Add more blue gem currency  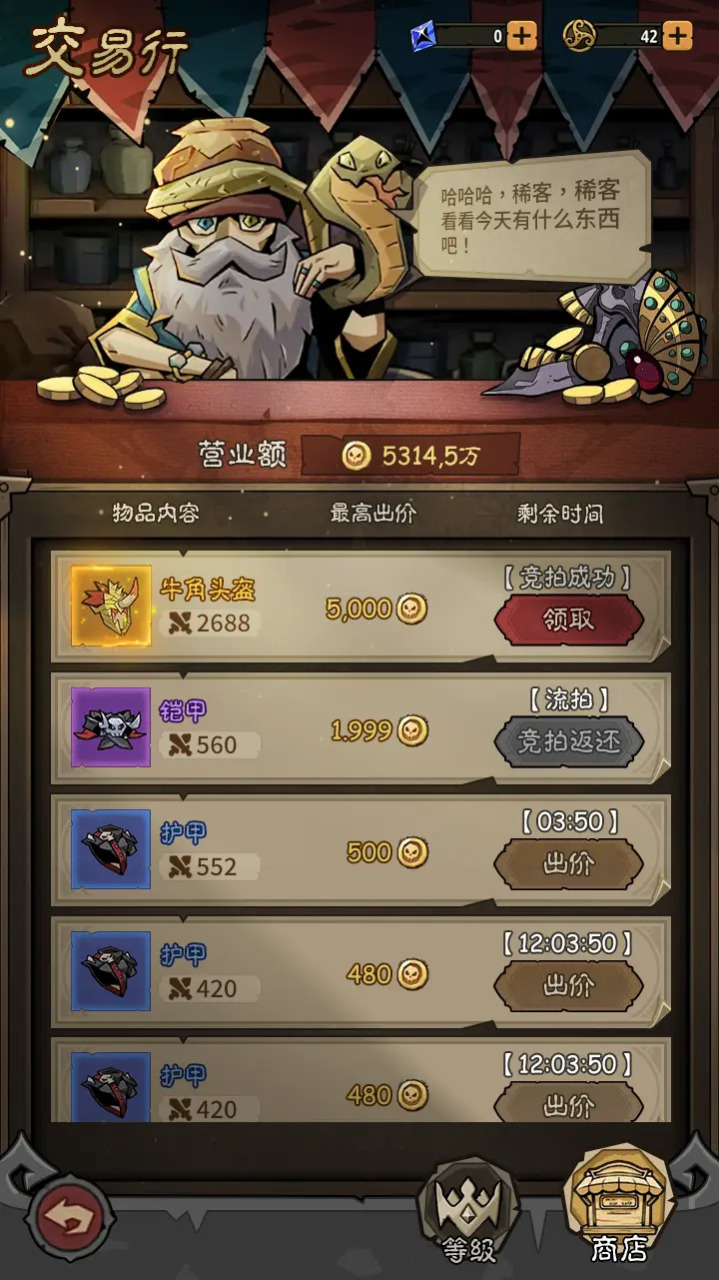522,37
